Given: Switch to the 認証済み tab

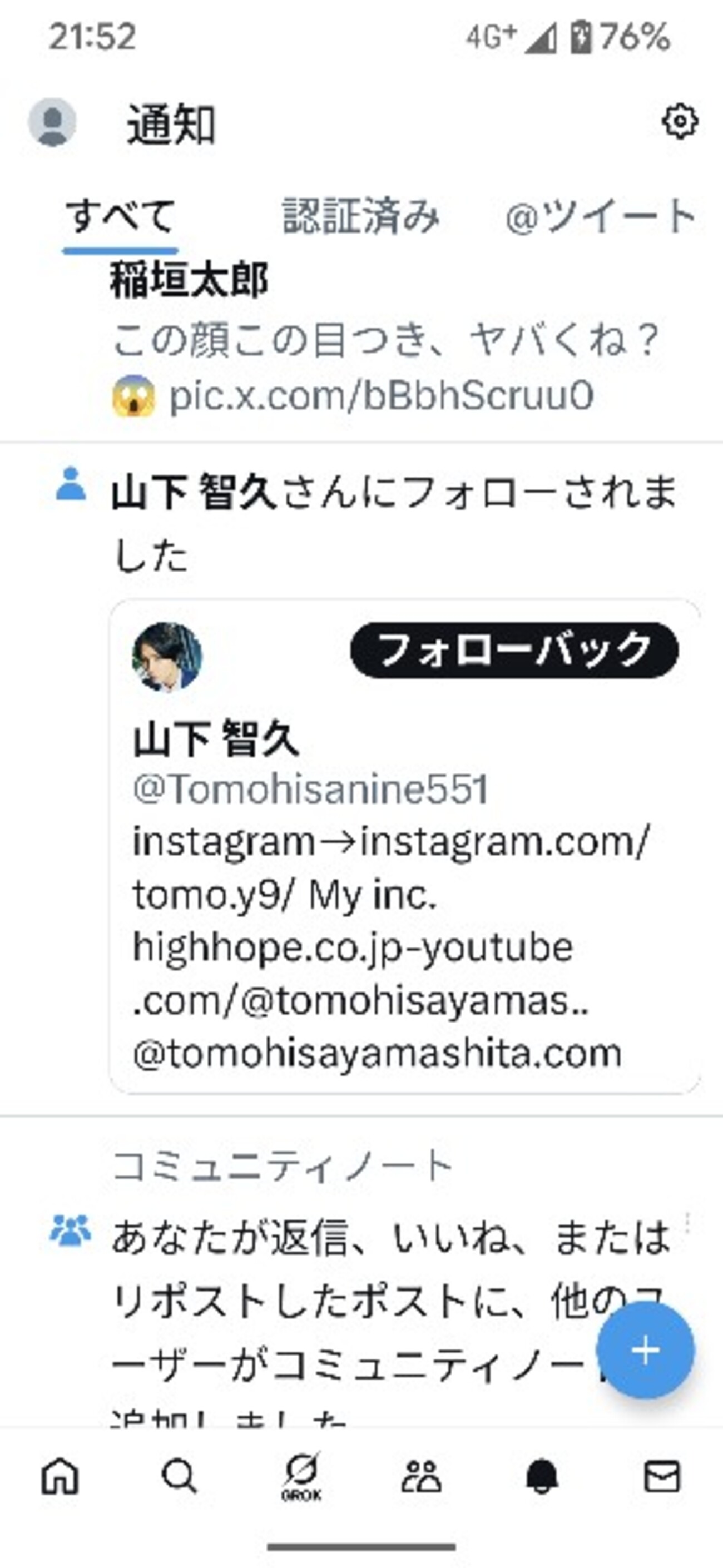Looking at the screenshot, I should pos(360,217).
